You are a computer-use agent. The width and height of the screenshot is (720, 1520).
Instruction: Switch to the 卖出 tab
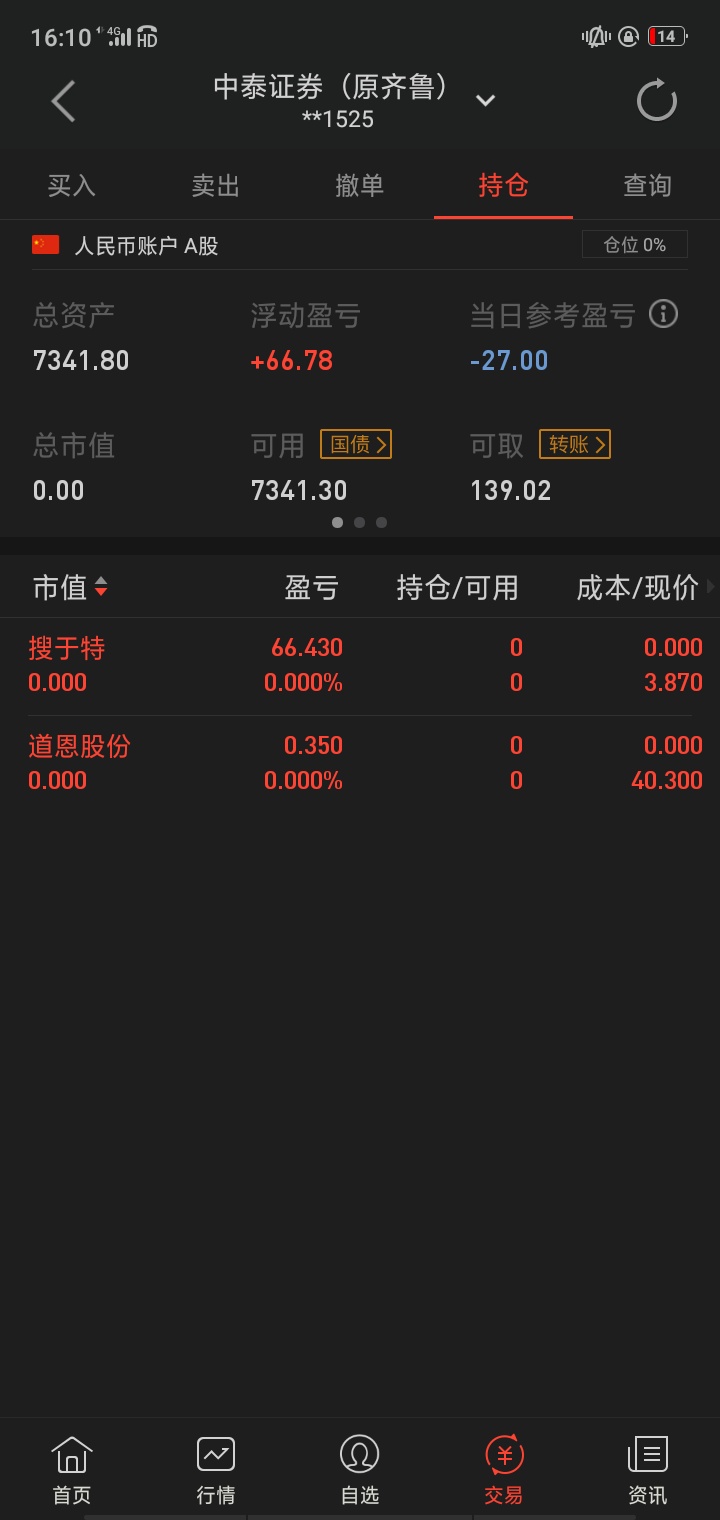coord(216,186)
